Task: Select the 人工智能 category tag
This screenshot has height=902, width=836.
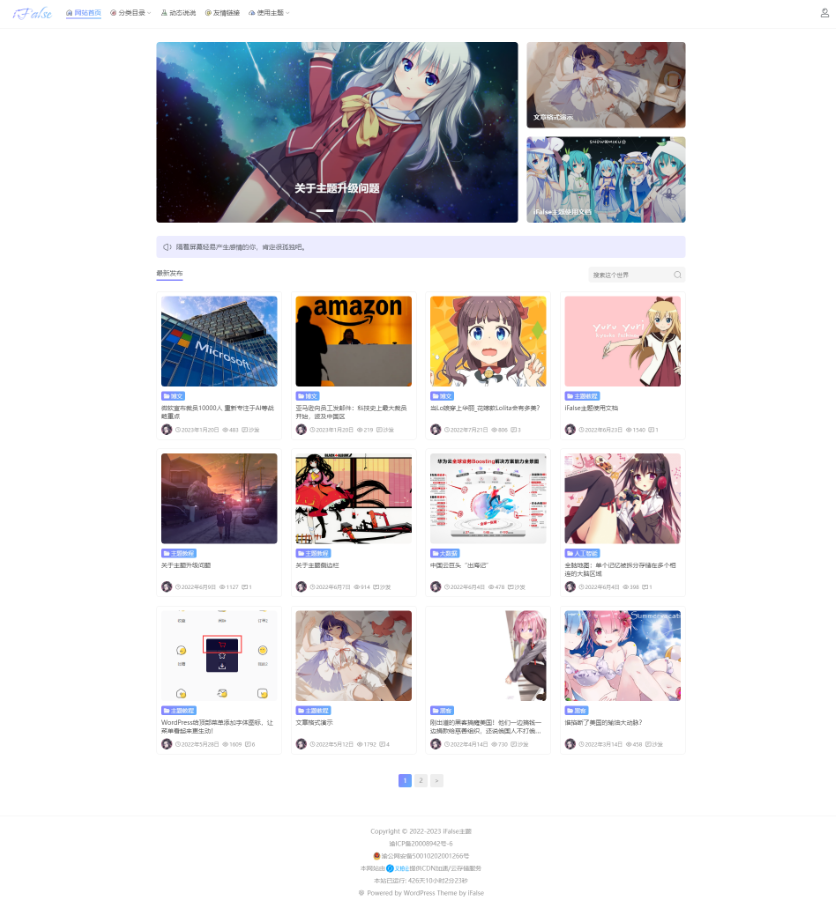Action: [581, 553]
